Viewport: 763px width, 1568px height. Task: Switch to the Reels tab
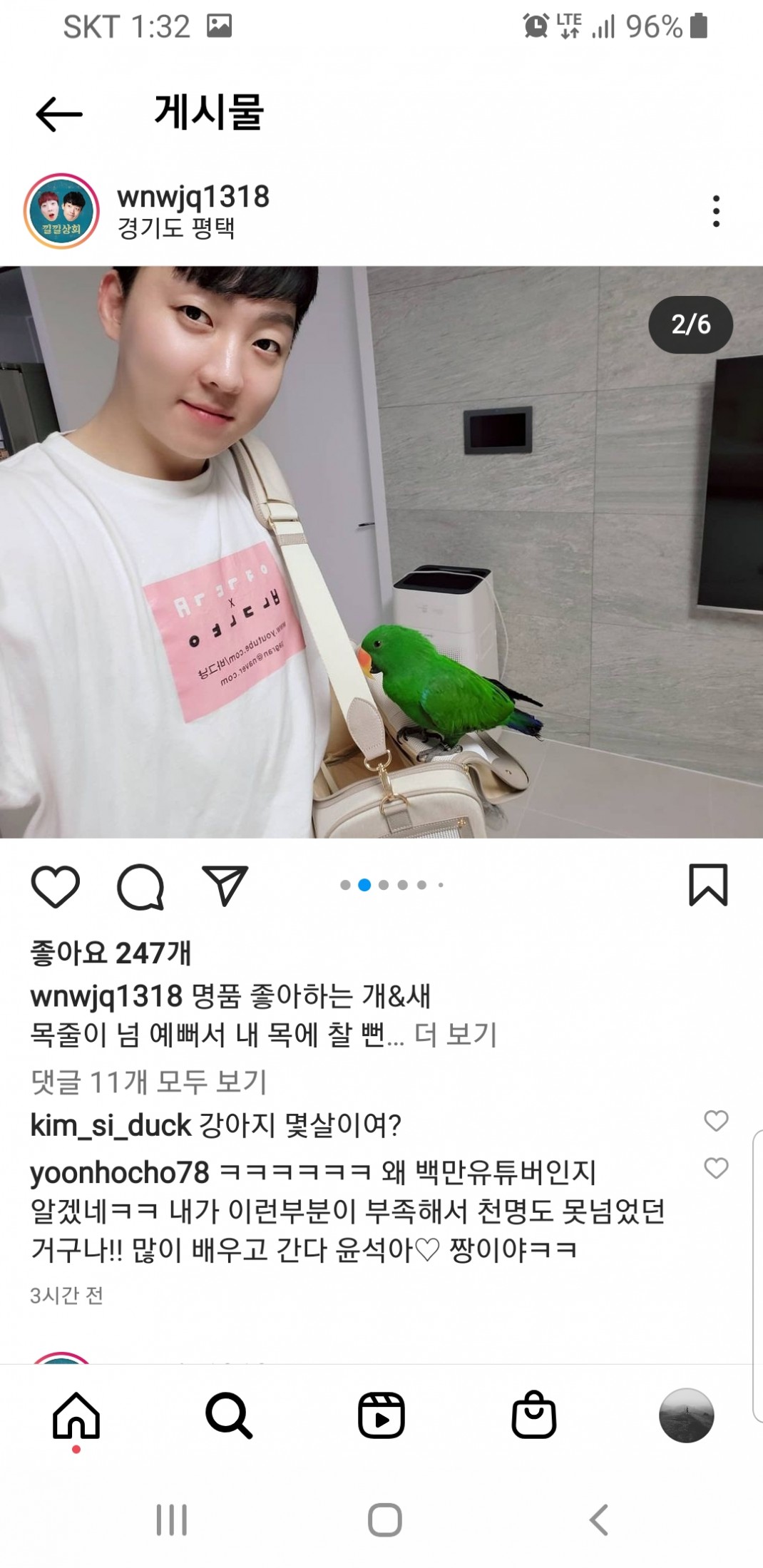pyautogui.click(x=381, y=1415)
